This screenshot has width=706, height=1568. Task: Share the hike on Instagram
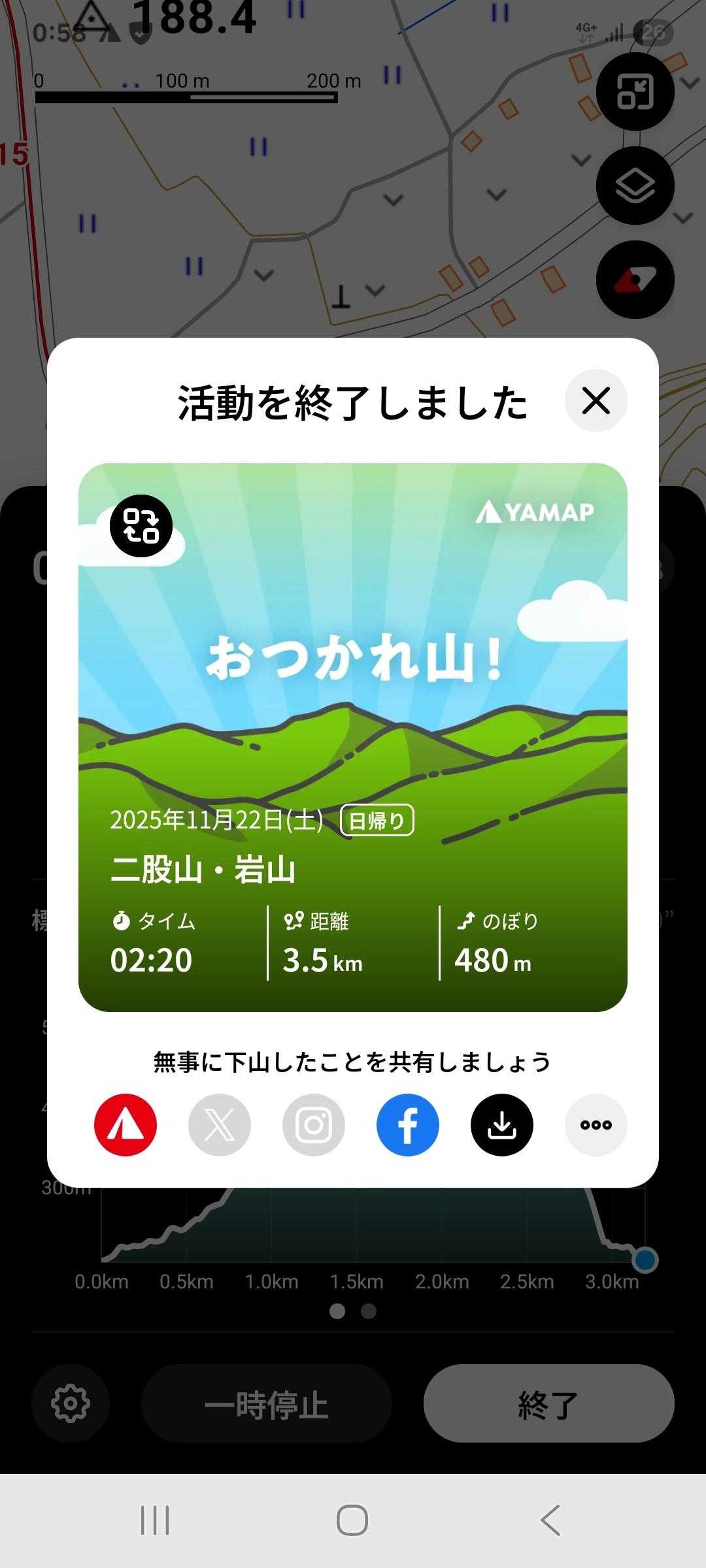point(314,1124)
